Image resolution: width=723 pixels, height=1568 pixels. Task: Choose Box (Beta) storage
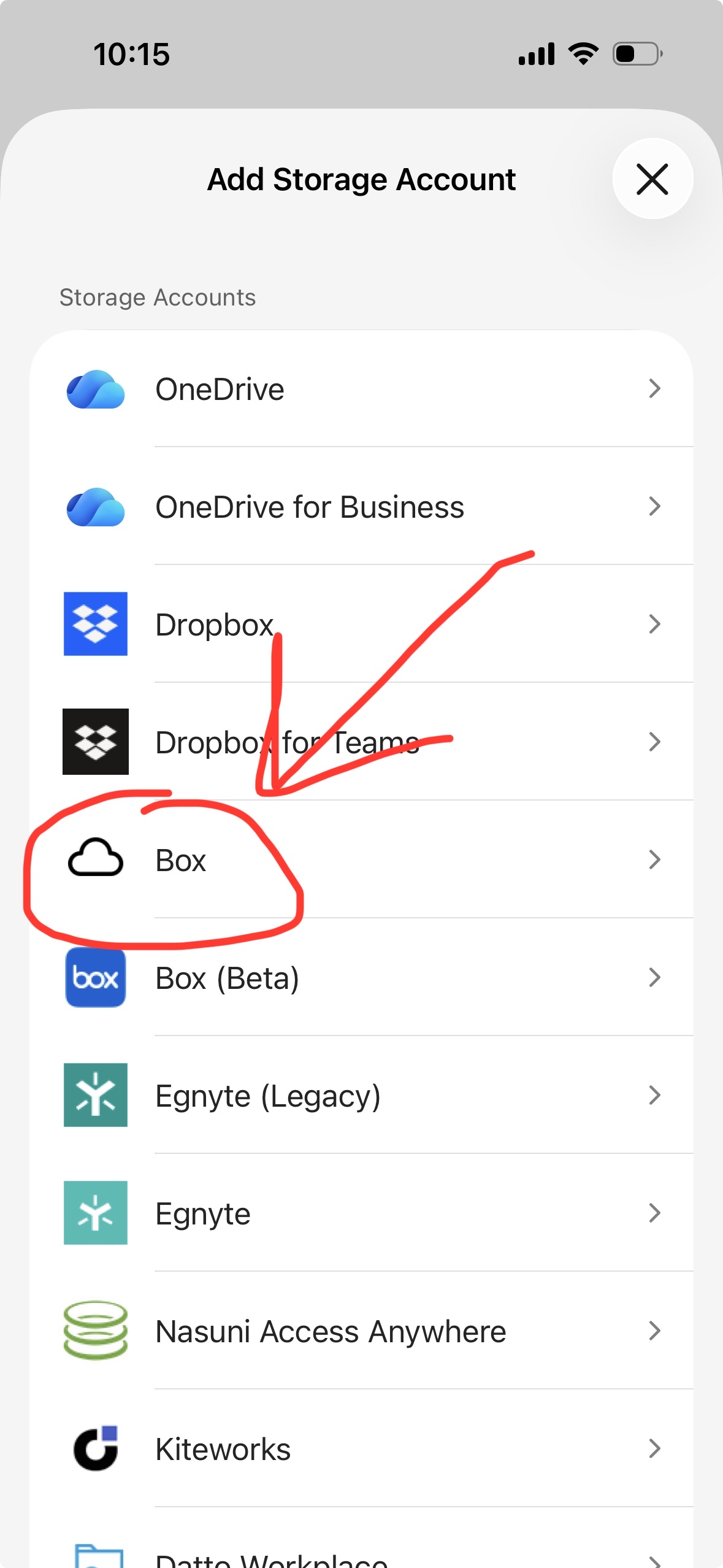tap(362, 978)
